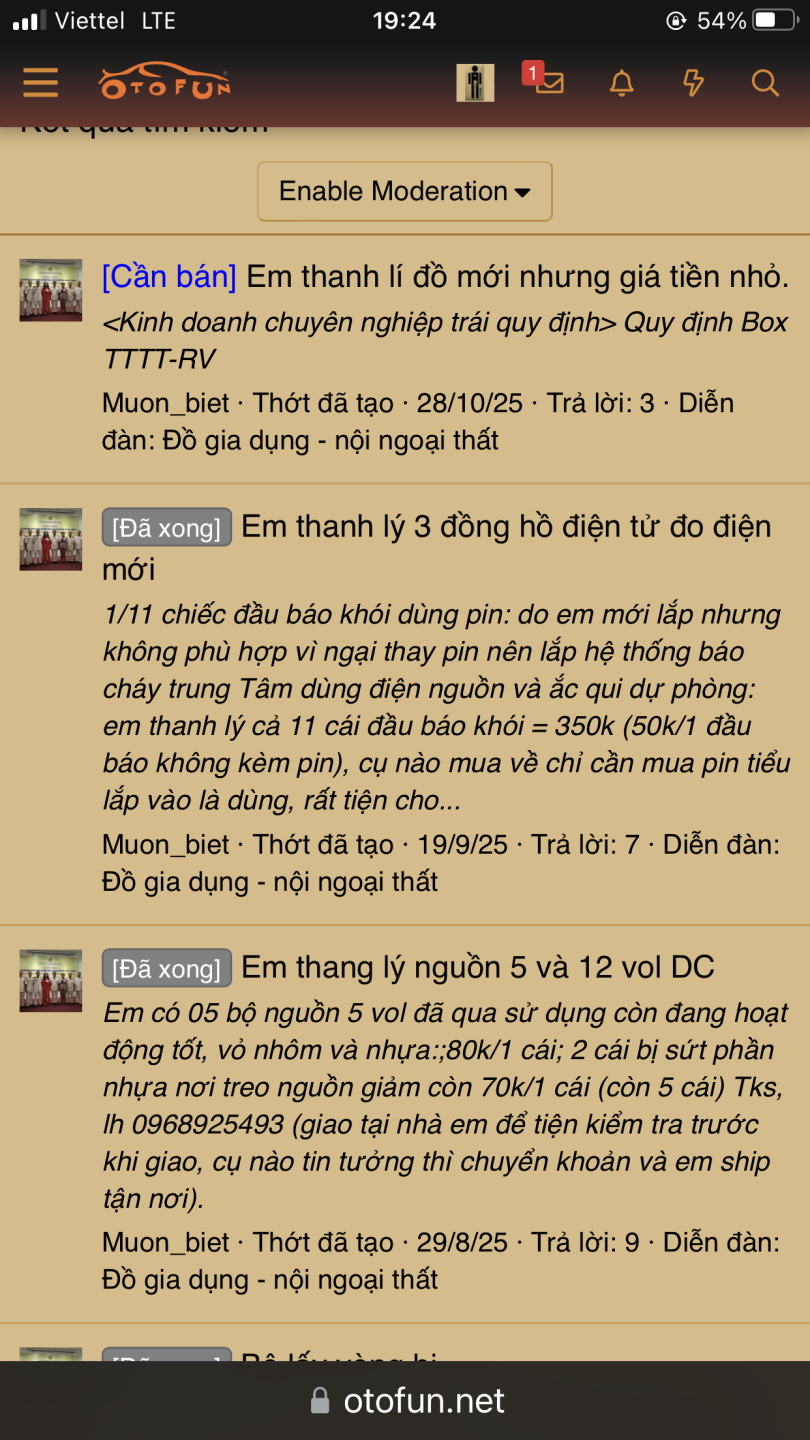Viewport: 810px width, 1440px height.
Task: Go to the OTOFUN home logo
Action: click(x=164, y=82)
